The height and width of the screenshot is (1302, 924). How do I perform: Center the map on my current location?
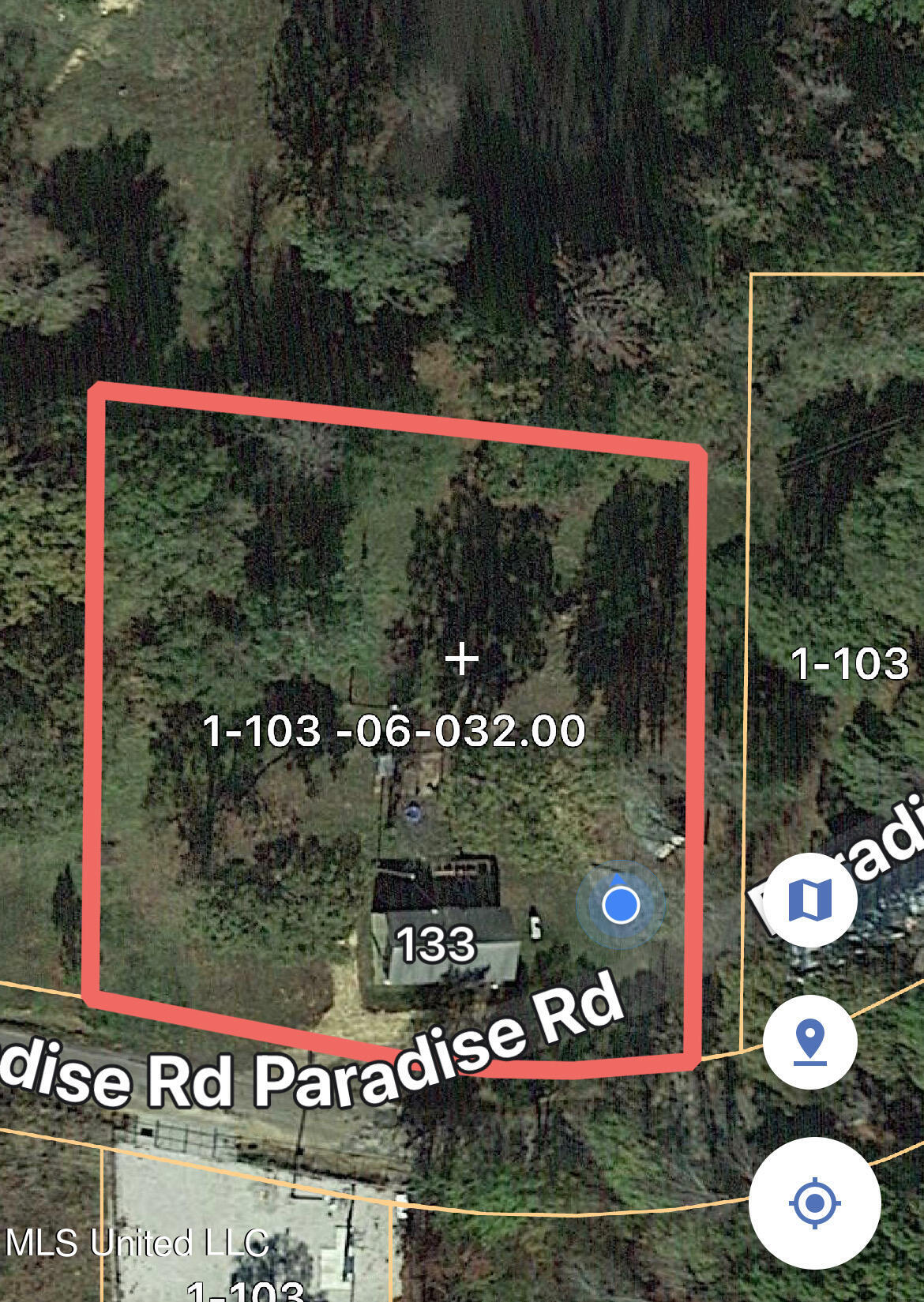814,1203
